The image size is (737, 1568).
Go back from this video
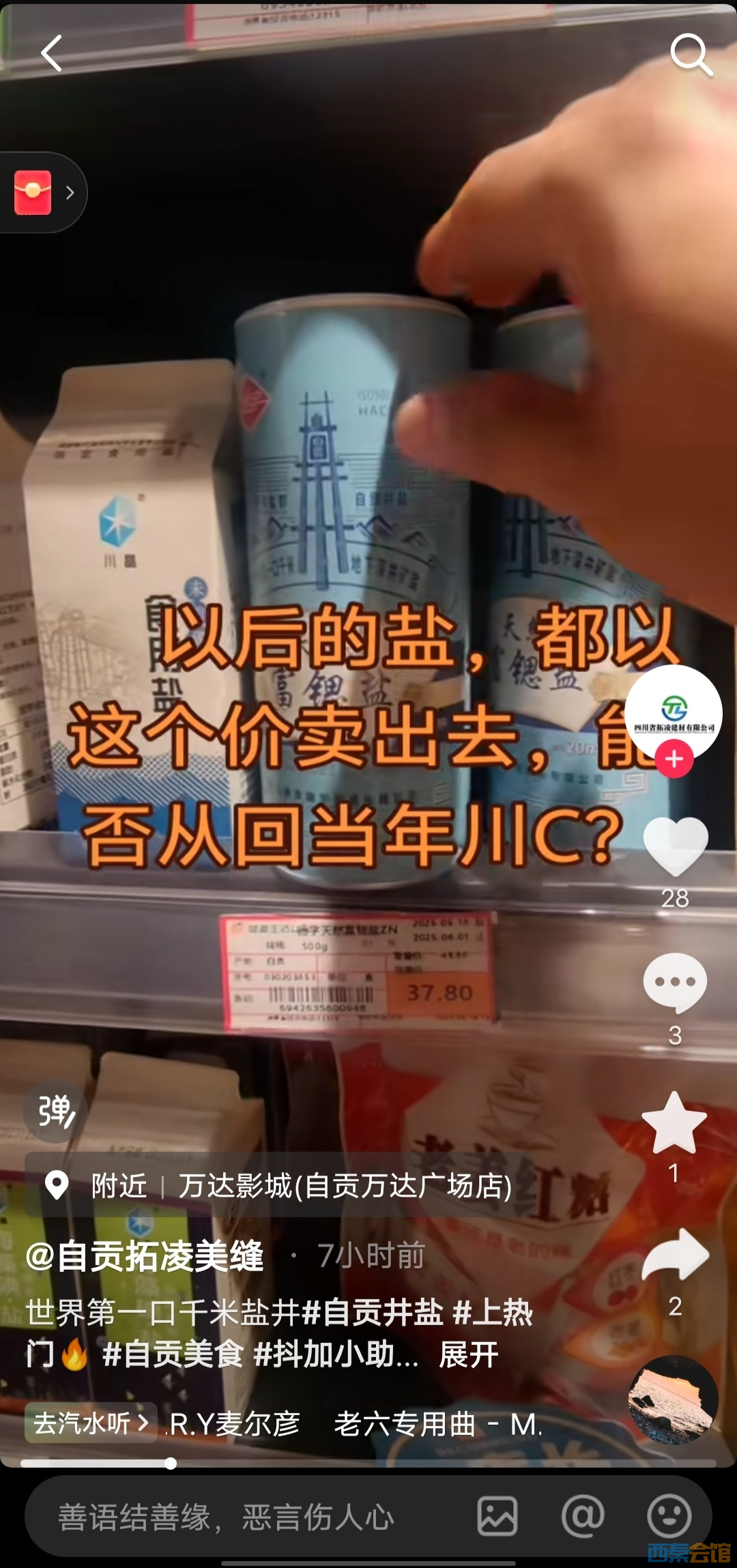52,53
